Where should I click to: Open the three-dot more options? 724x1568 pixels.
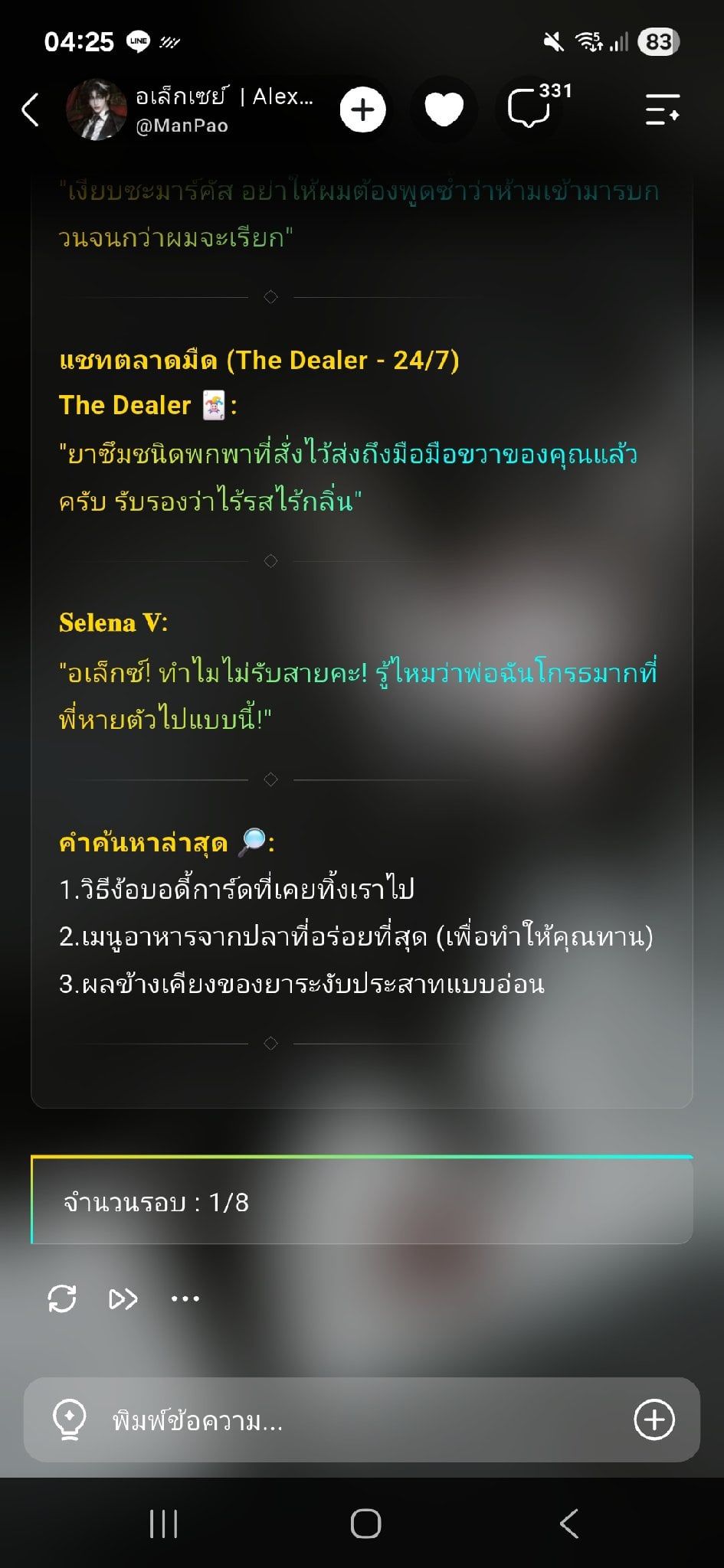coord(185,1298)
